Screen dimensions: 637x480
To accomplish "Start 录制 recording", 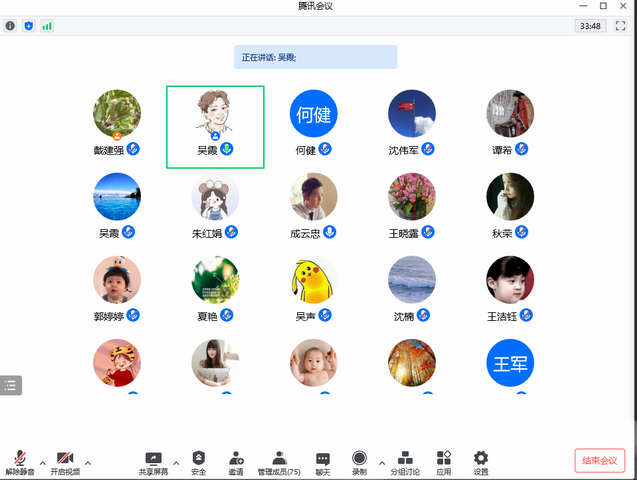I will coord(359,461).
